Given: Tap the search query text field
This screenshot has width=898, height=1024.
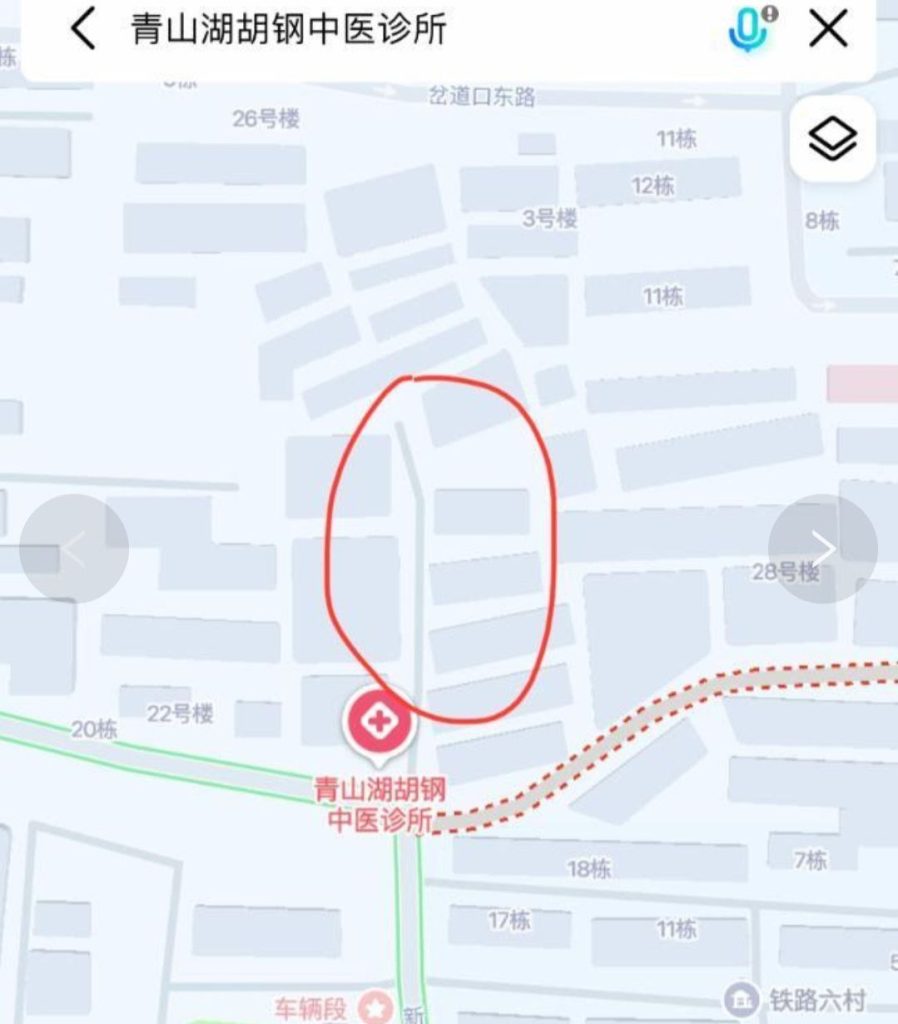Looking at the screenshot, I should (x=290, y=29).
